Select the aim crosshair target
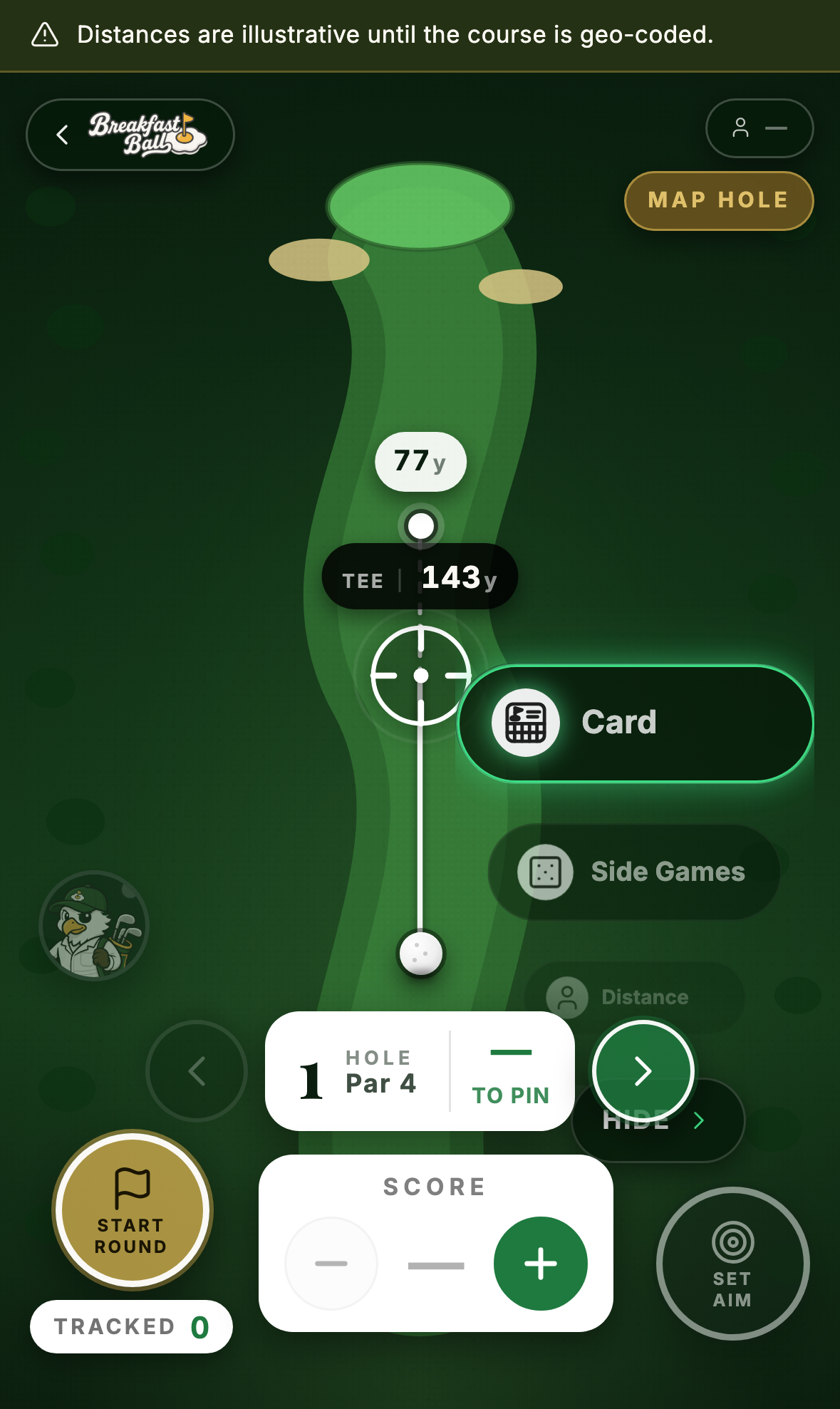Screen dimensions: 840x1409 (421, 676)
